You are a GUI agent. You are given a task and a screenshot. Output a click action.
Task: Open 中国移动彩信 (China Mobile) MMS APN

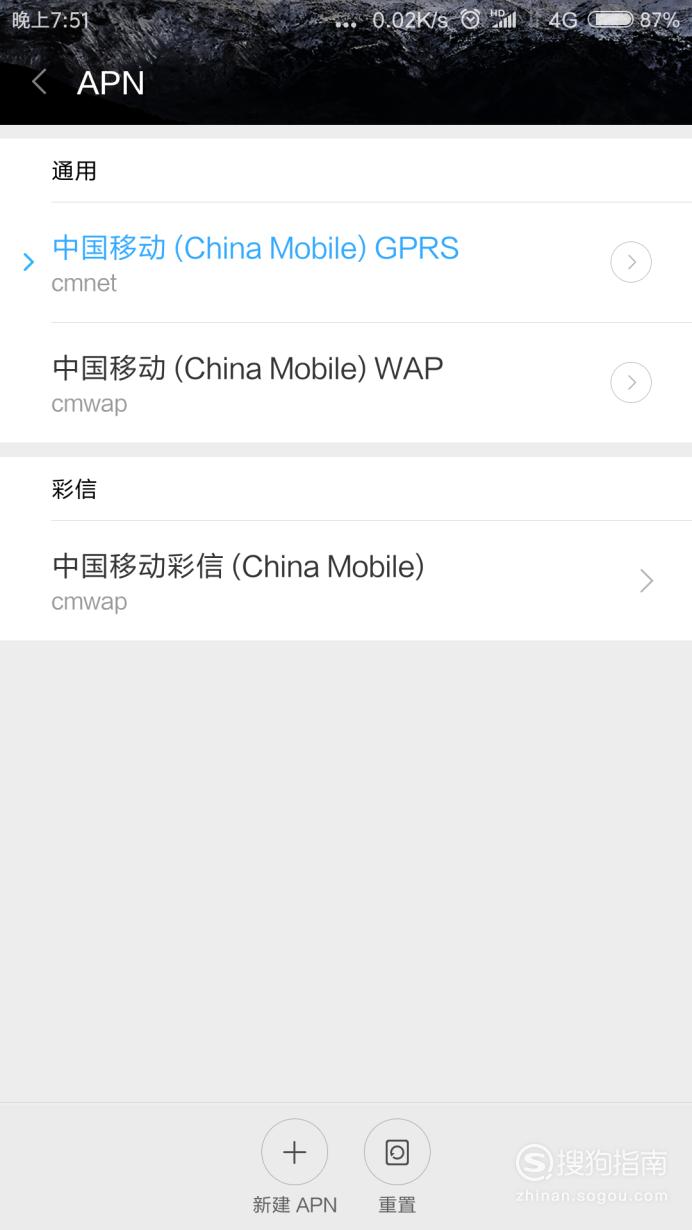coord(346,581)
